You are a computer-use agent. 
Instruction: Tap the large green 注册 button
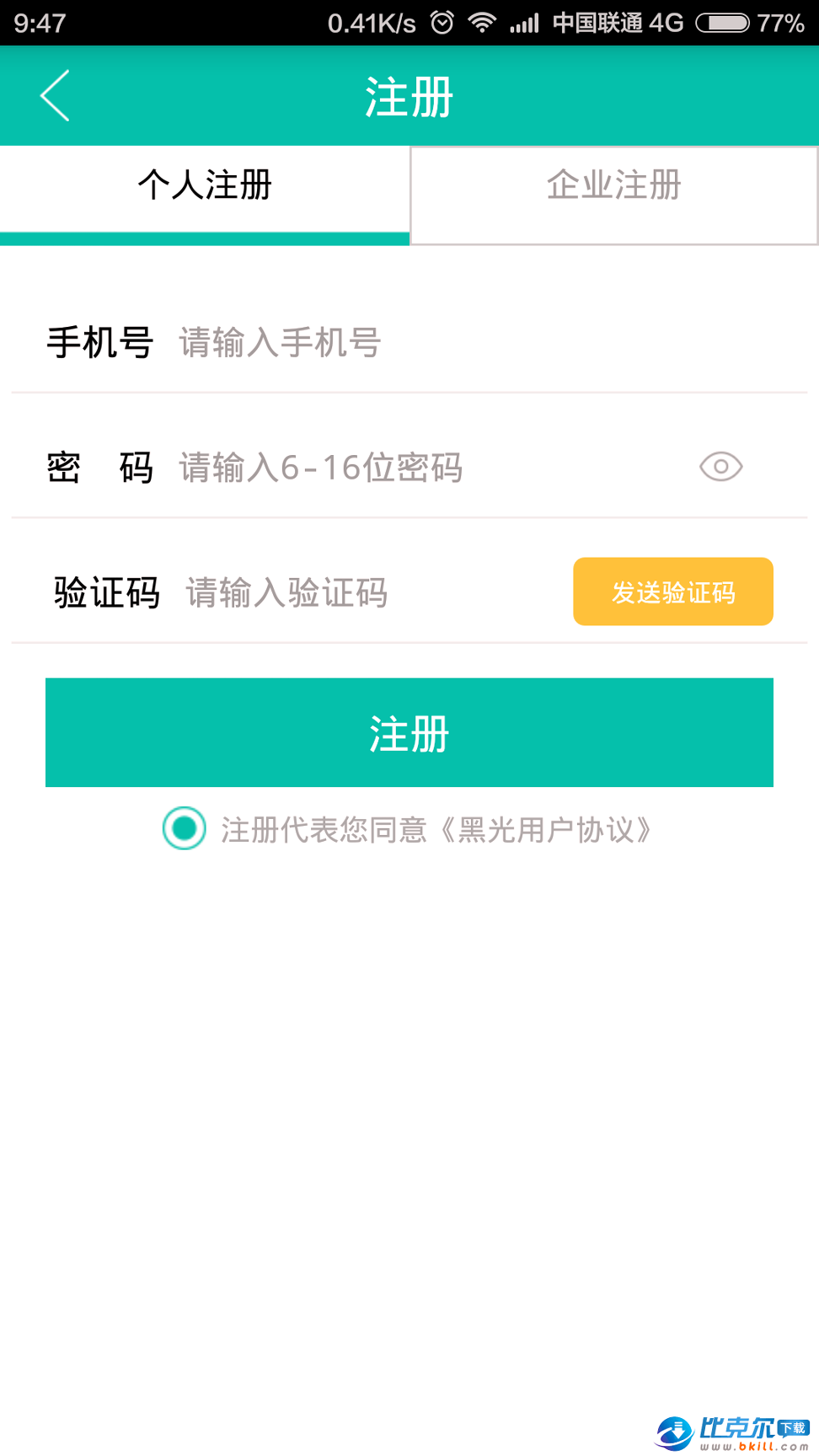pyautogui.click(x=409, y=732)
